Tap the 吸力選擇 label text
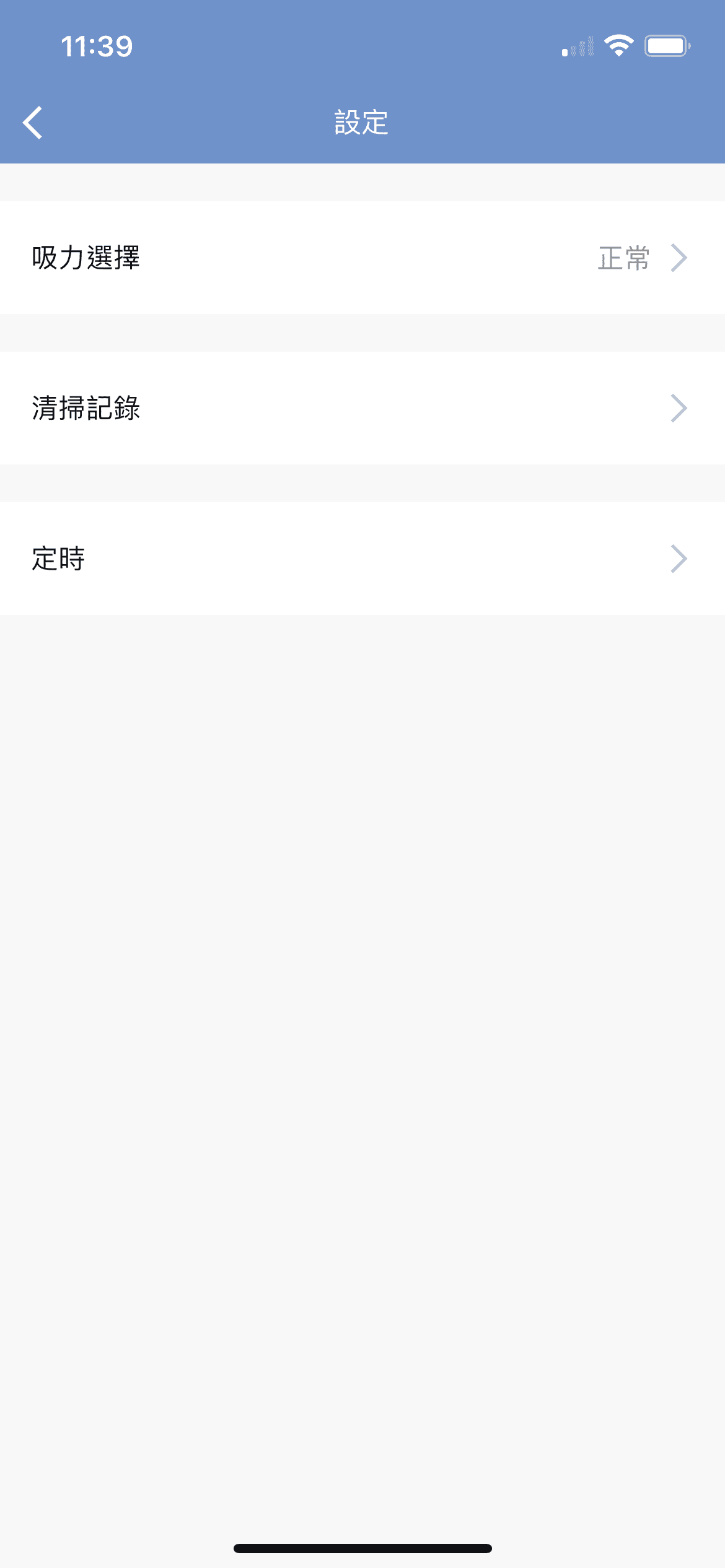725x1568 pixels. 86,256
